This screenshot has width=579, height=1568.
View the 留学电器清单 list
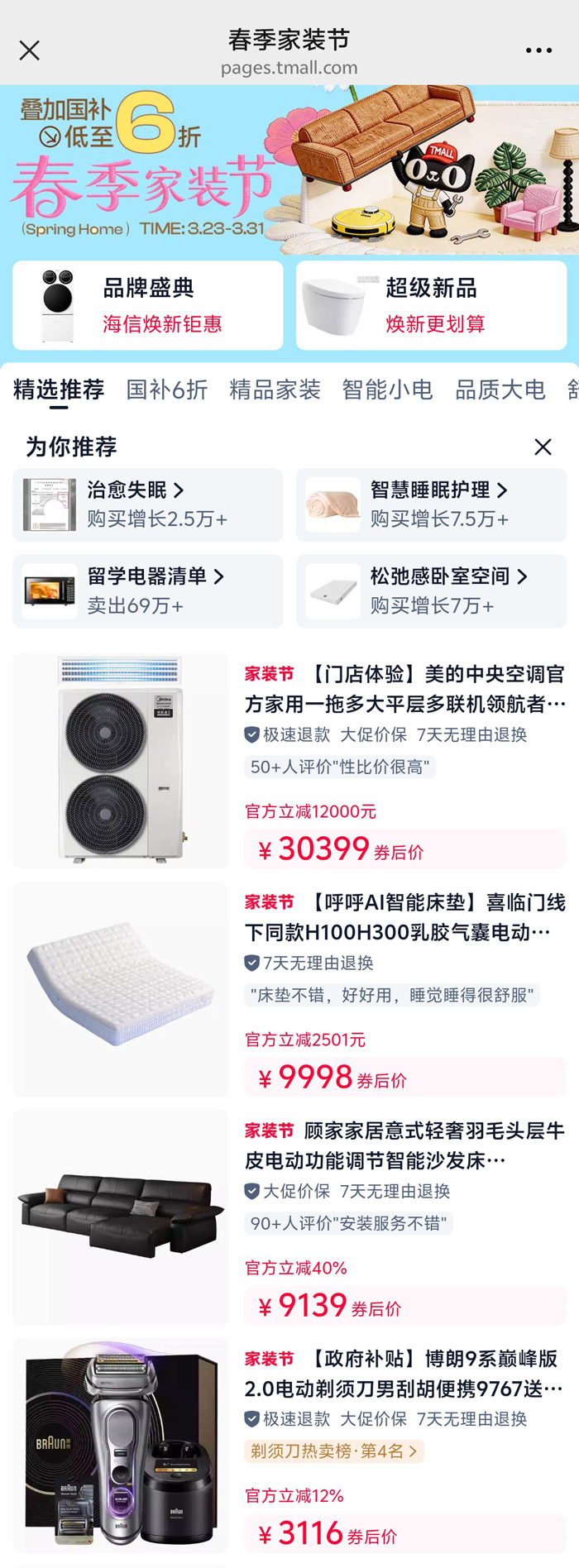[x=148, y=591]
